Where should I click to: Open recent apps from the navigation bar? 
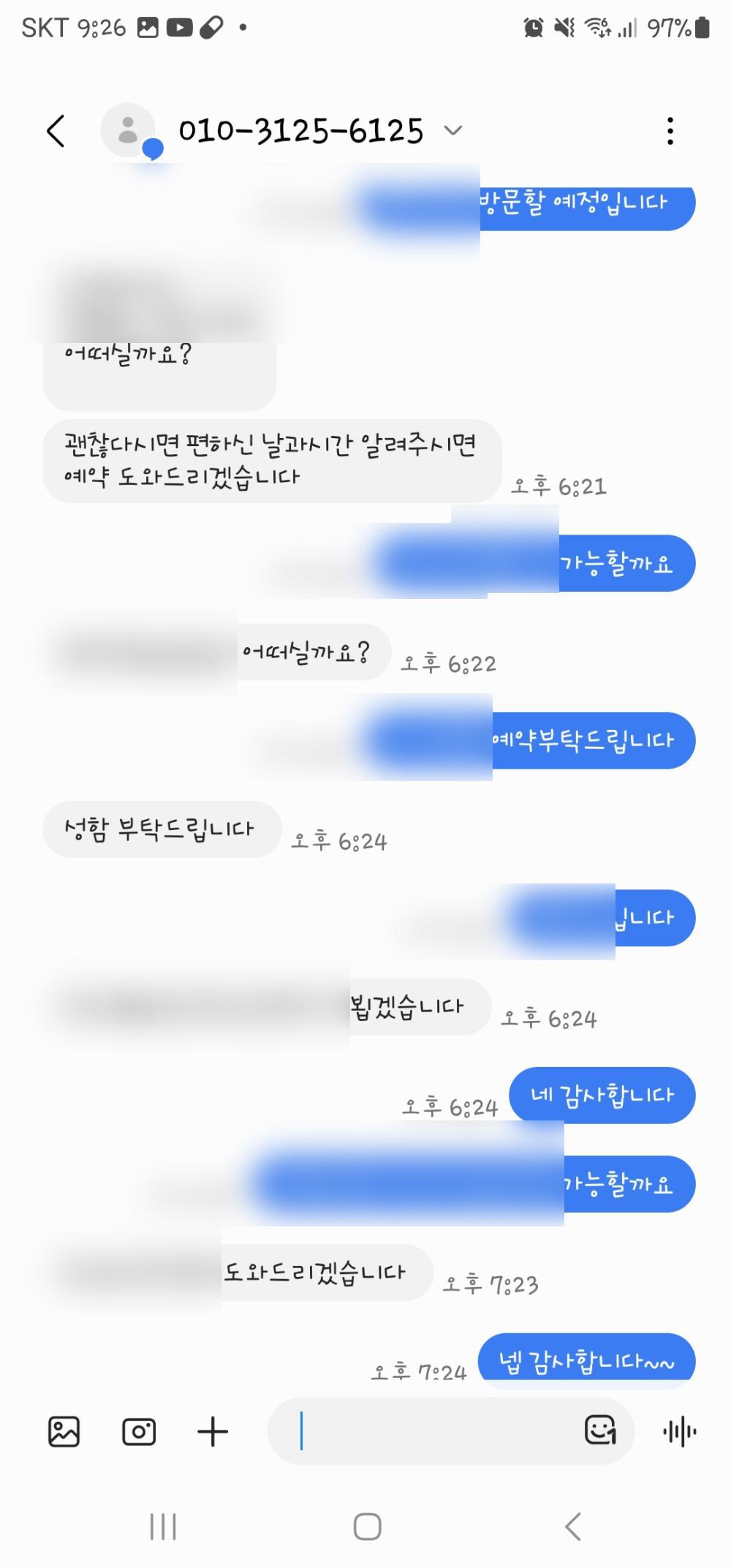[163, 1527]
